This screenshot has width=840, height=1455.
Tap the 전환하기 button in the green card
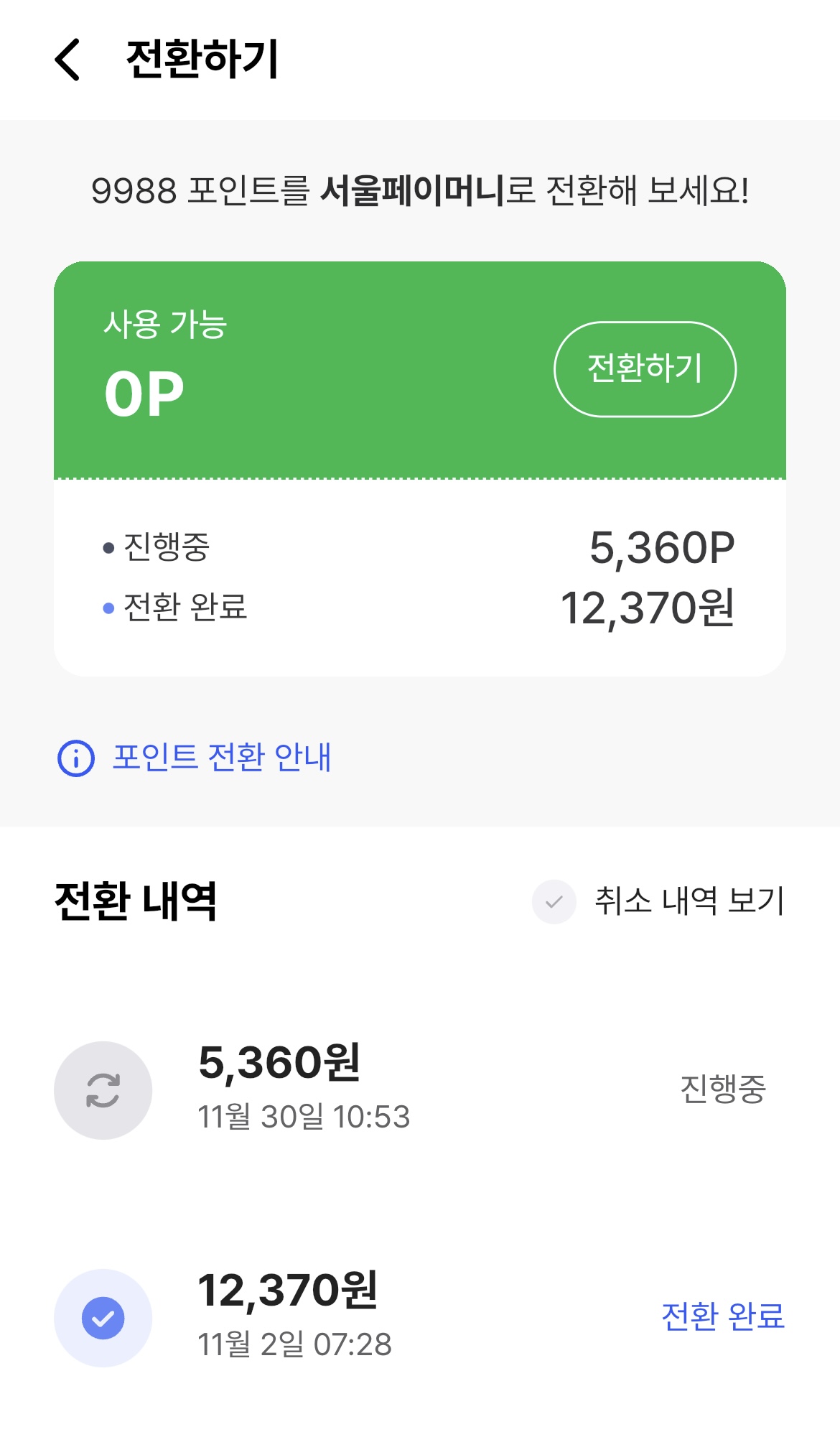coord(645,369)
